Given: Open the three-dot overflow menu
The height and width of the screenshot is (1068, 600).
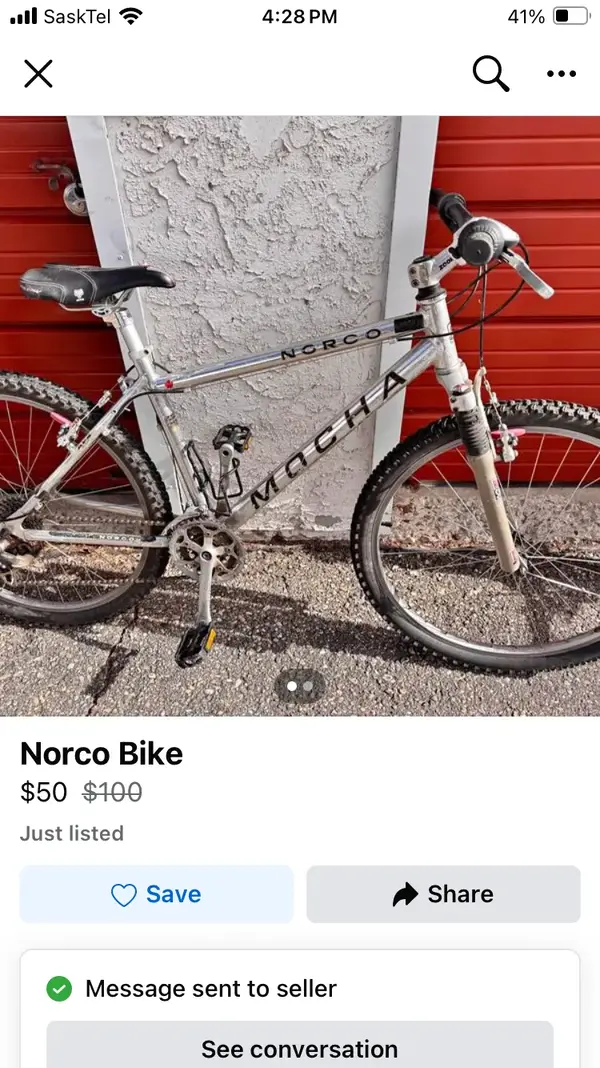Looking at the screenshot, I should 561,73.
